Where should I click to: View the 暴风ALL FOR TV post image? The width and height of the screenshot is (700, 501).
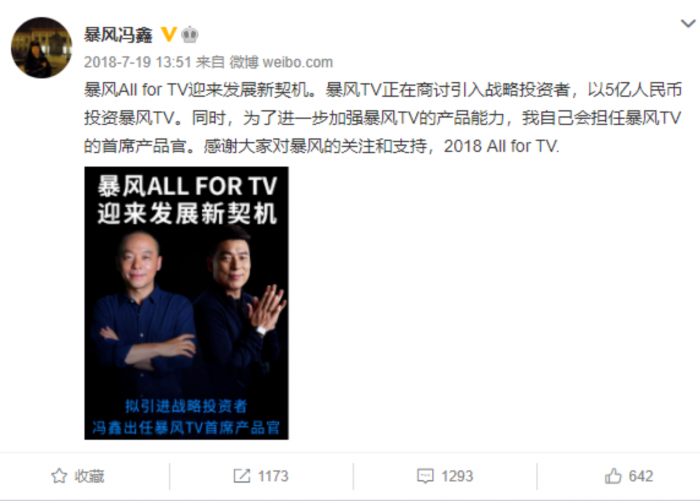186,303
